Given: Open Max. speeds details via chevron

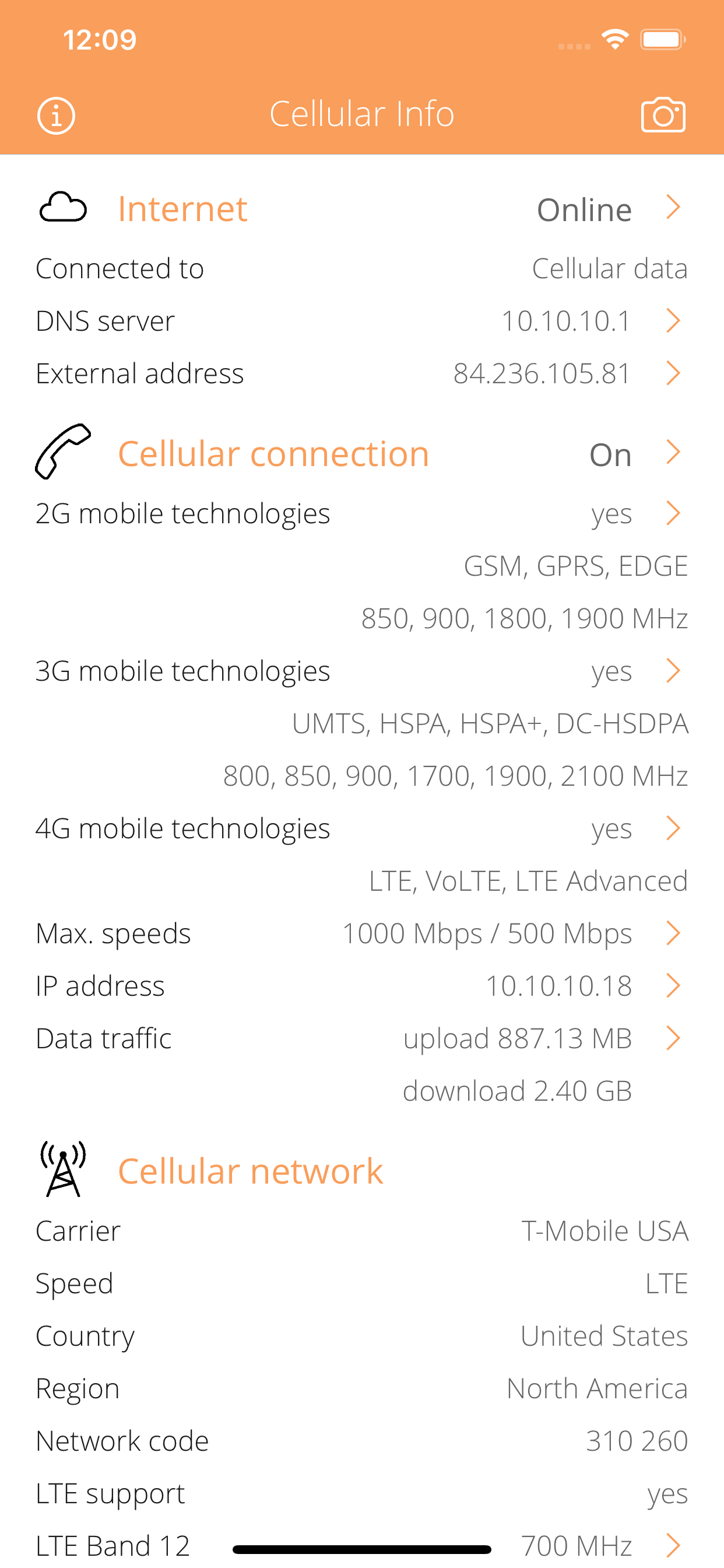Looking at the screenshot, I should pos(673,933).
